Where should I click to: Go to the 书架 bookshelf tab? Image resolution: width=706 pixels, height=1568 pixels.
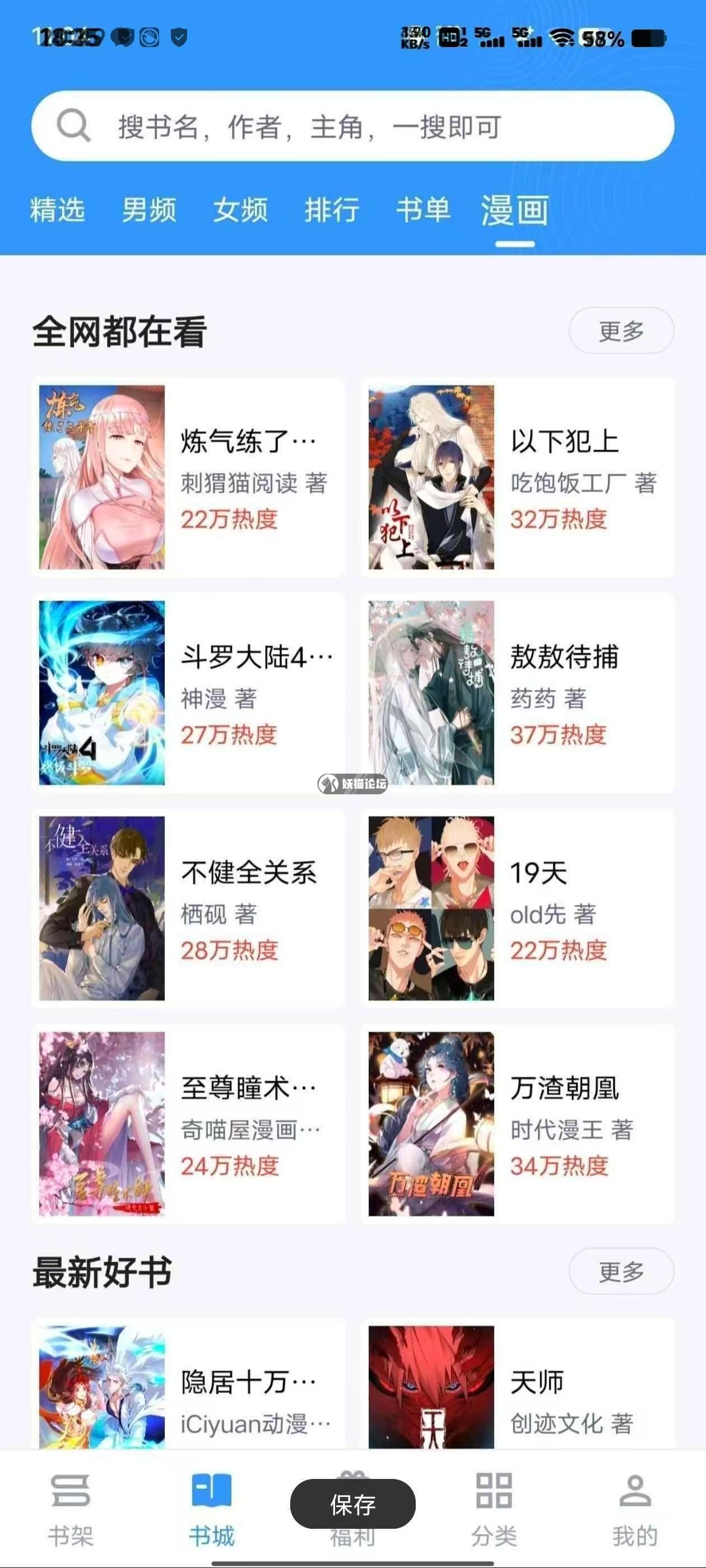pyautogui.click(x=71, y=1510)
